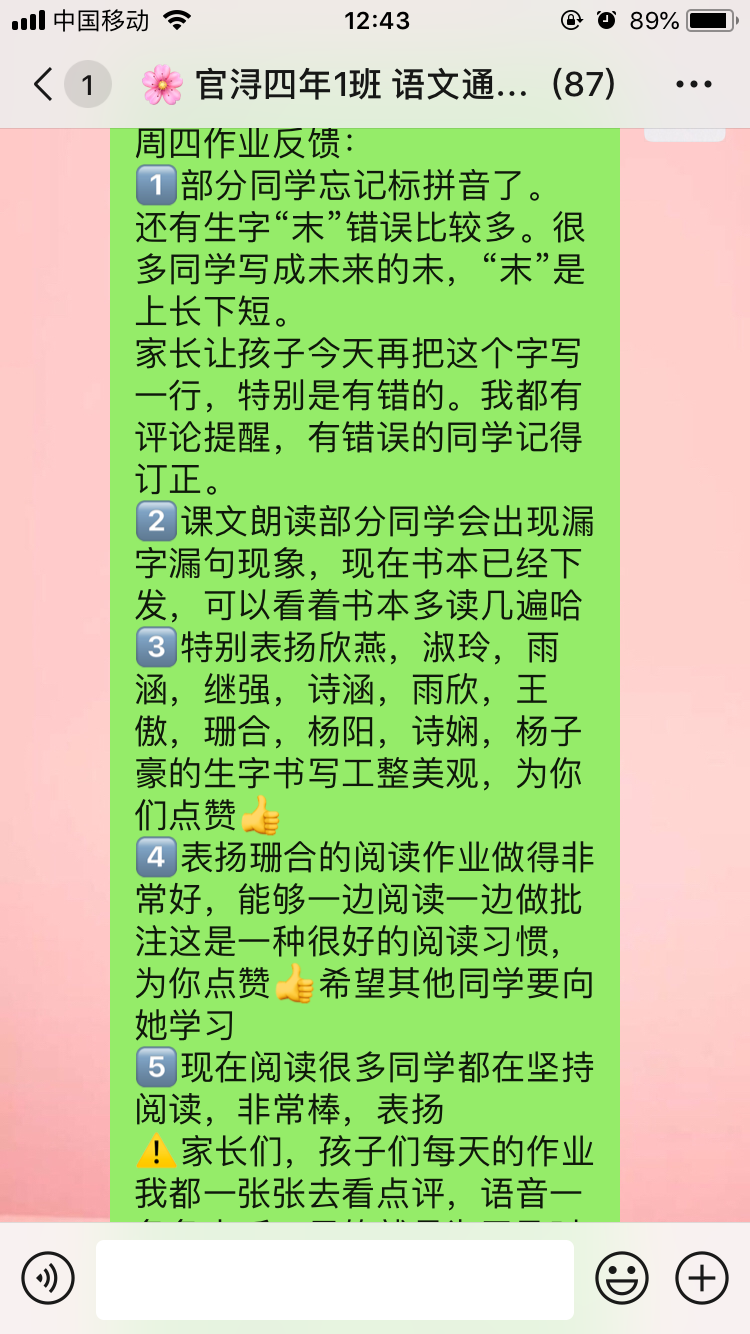Image resolution: width=750 pixels, height=1334 pixels.
Task: Go back to the chat list
Action: click(44, 85)
